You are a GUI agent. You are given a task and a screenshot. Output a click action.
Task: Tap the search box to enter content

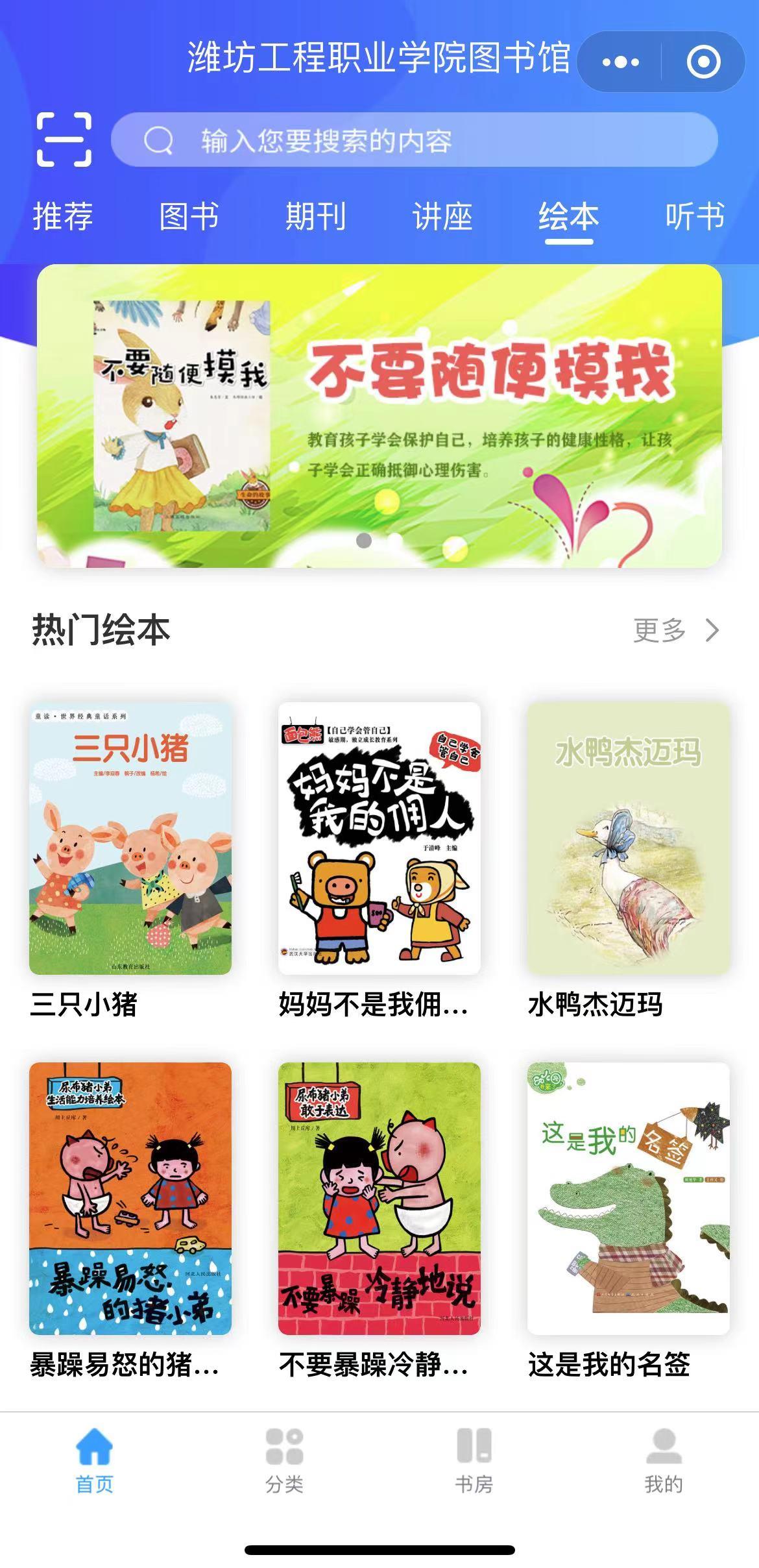pyautogui.click(x=415, y=140)
